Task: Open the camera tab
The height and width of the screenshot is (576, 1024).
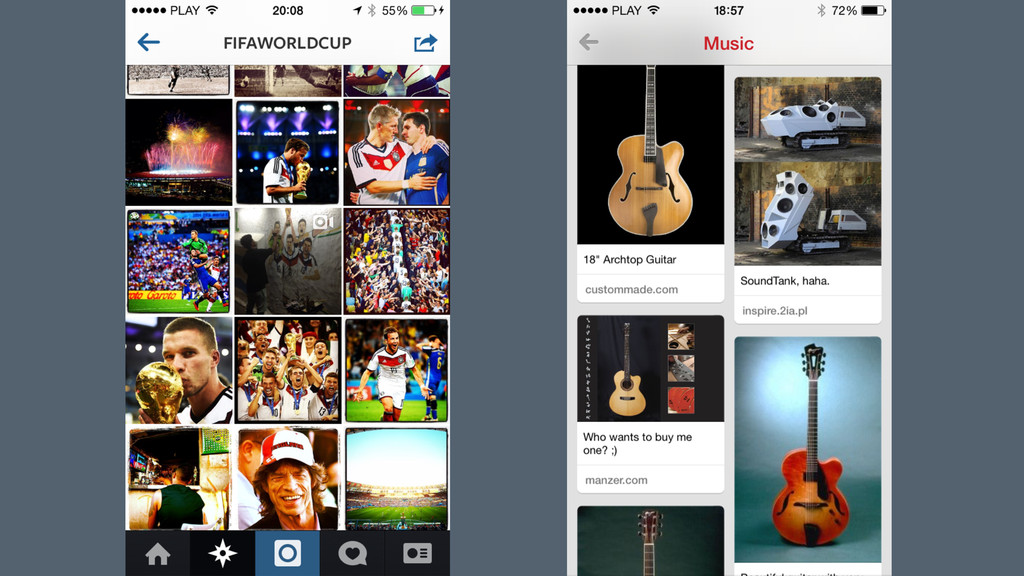Action: coord(287,553)
